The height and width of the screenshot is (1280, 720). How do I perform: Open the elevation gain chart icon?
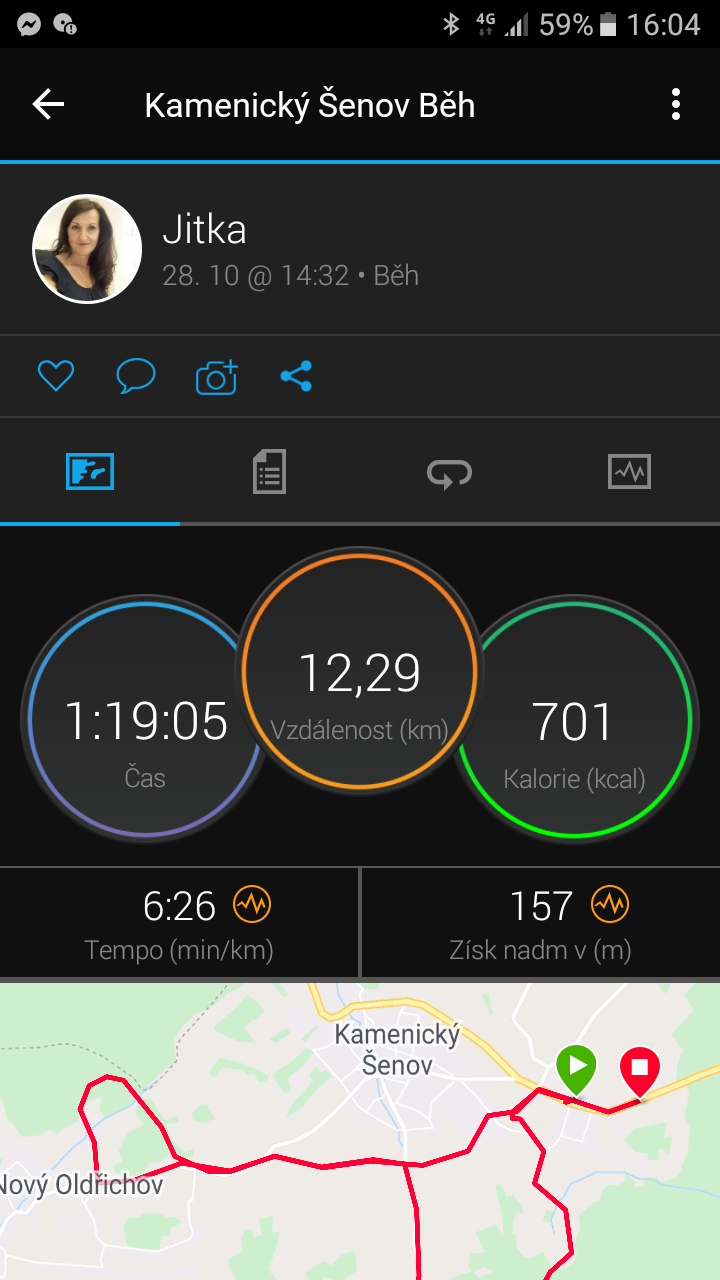[609, 905]
